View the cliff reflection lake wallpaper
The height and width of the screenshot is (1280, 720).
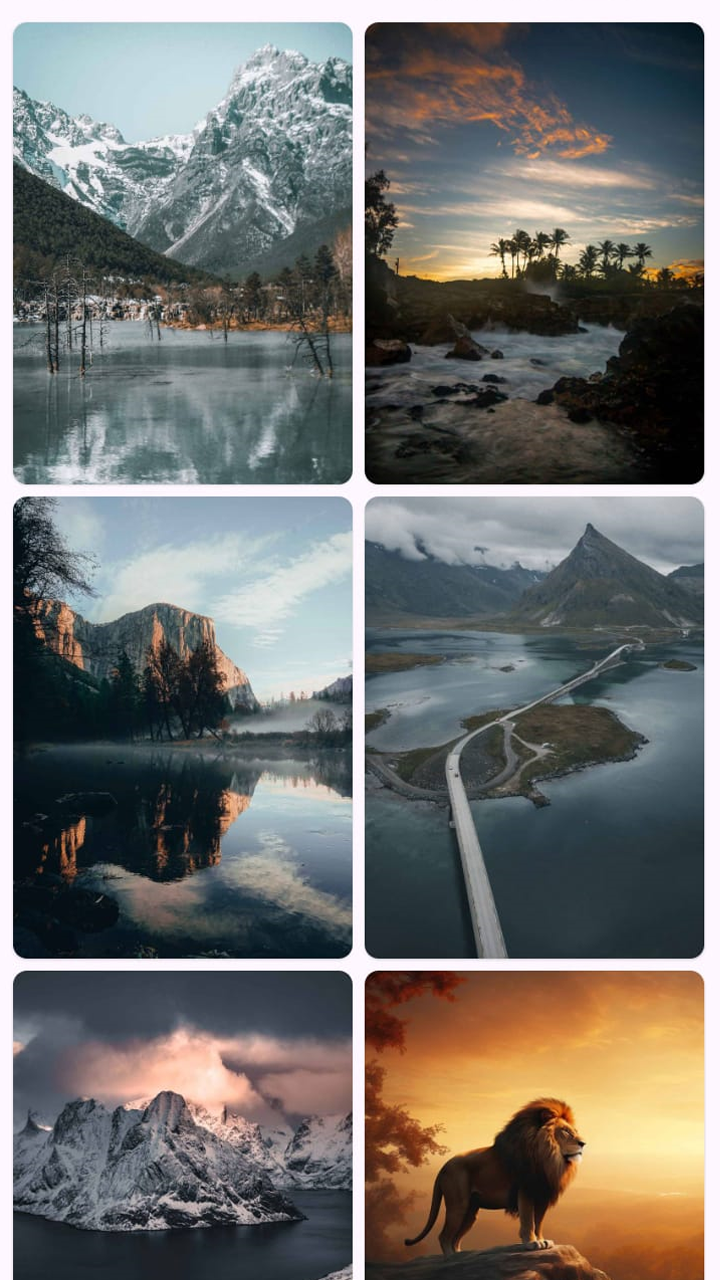pyautogui.click(x=182, y=727)
